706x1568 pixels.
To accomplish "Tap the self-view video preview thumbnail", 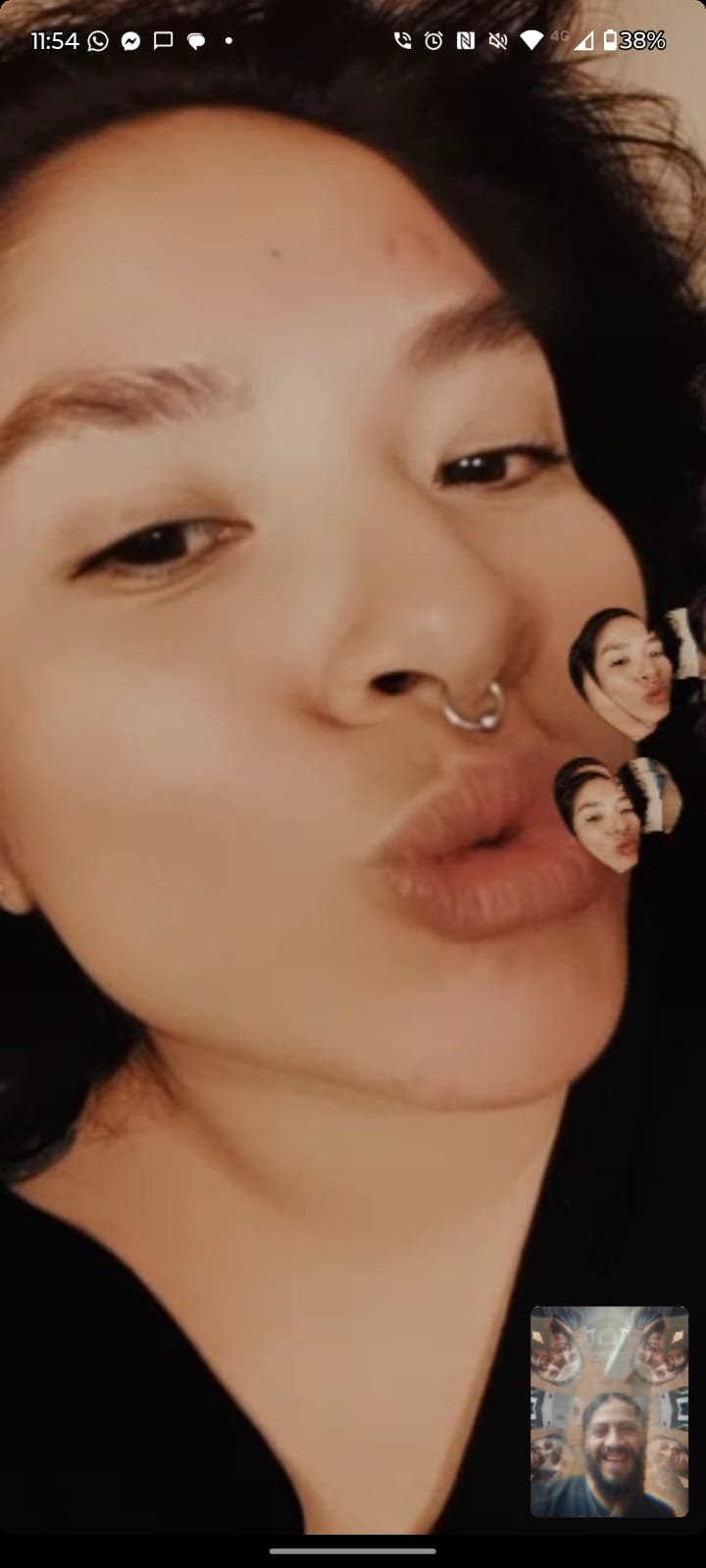I will click(x=609, y=1411).
